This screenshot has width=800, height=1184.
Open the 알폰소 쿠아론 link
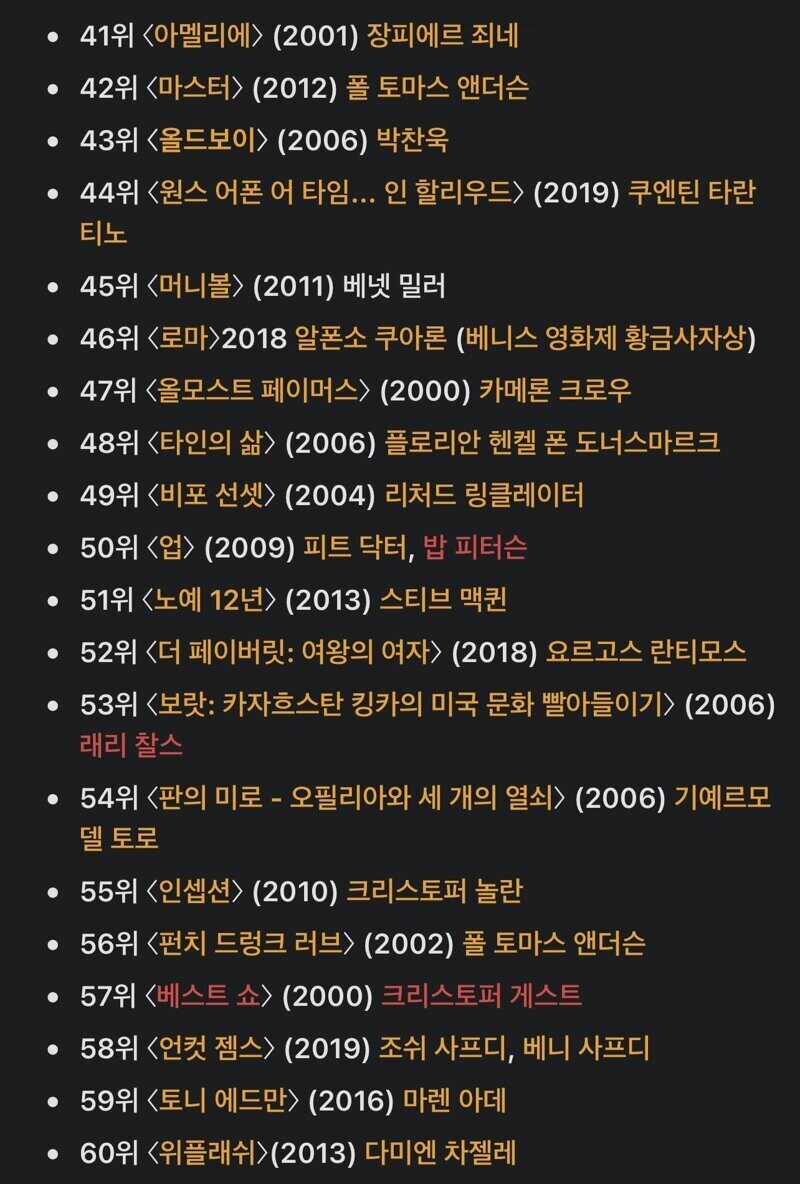370,338
